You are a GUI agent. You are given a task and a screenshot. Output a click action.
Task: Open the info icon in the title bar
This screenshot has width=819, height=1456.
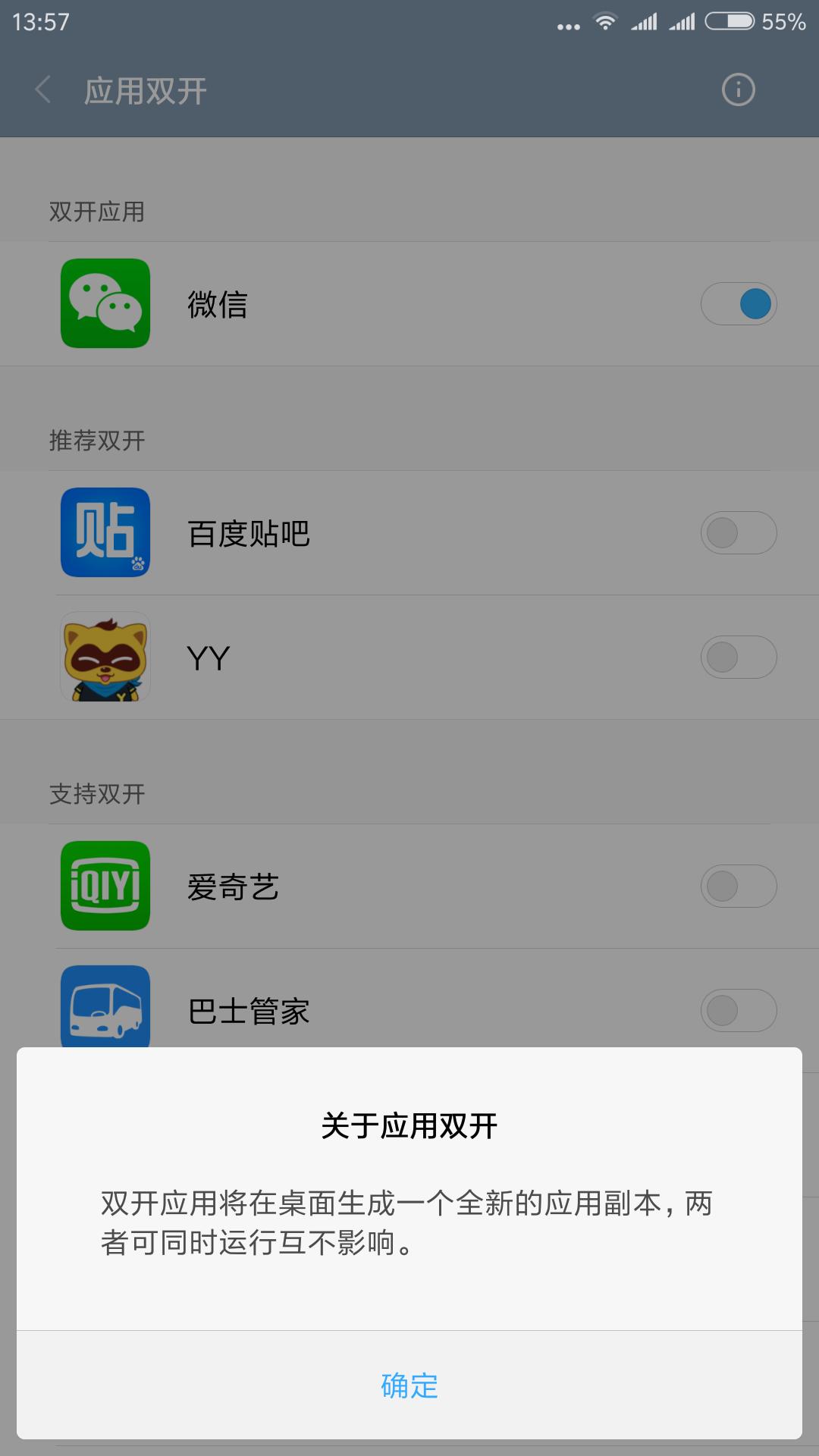pyautogui.click(x=738, y=89)
